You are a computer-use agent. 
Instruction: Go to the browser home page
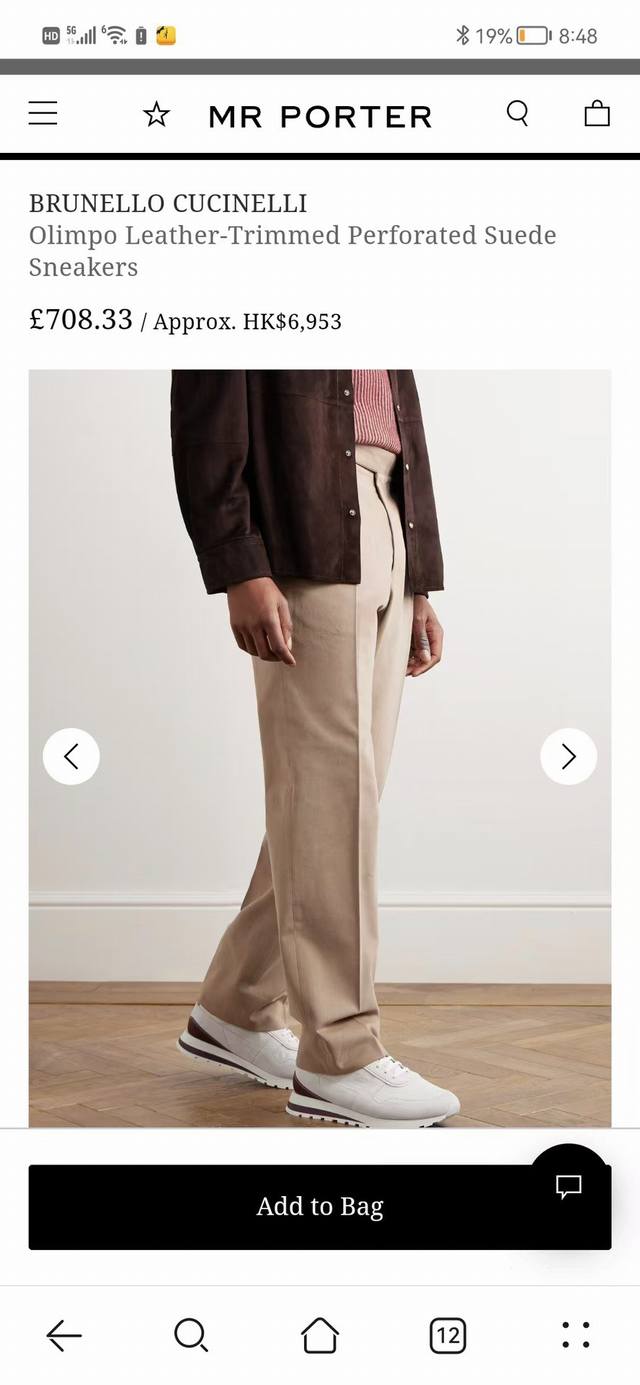(320, 1335)
